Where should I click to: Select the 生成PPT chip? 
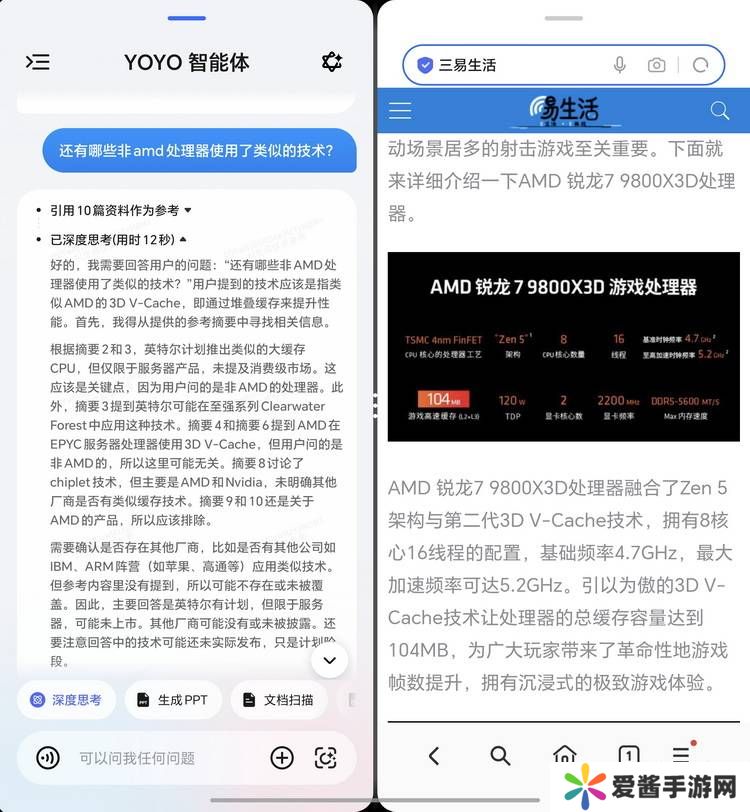(173, 700)
